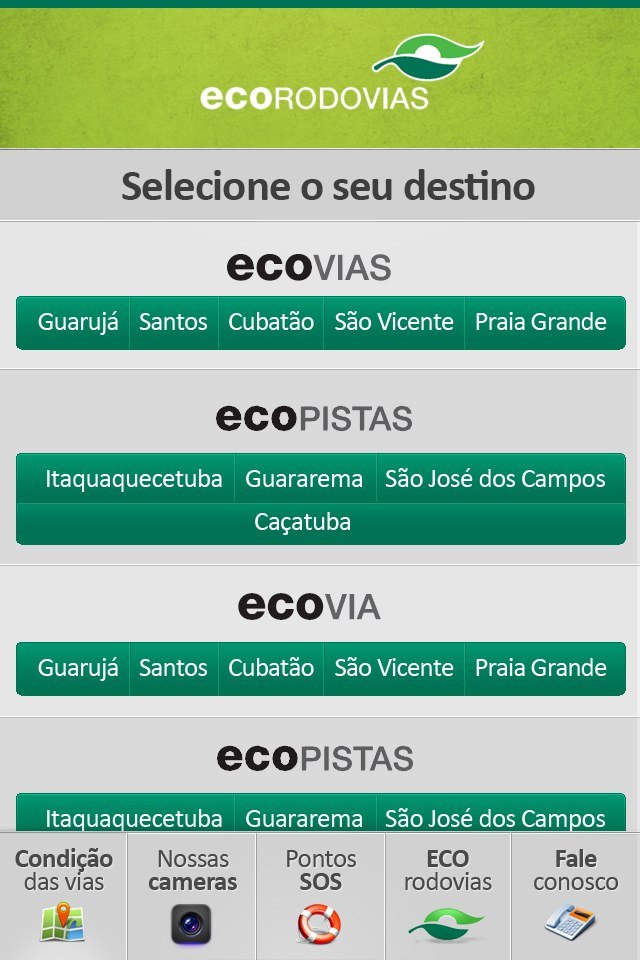Image resolution: width=640 pixels, height=960 pixels.
Task: Pick Praia Grande under ecoVIAS
Action: 545,323
